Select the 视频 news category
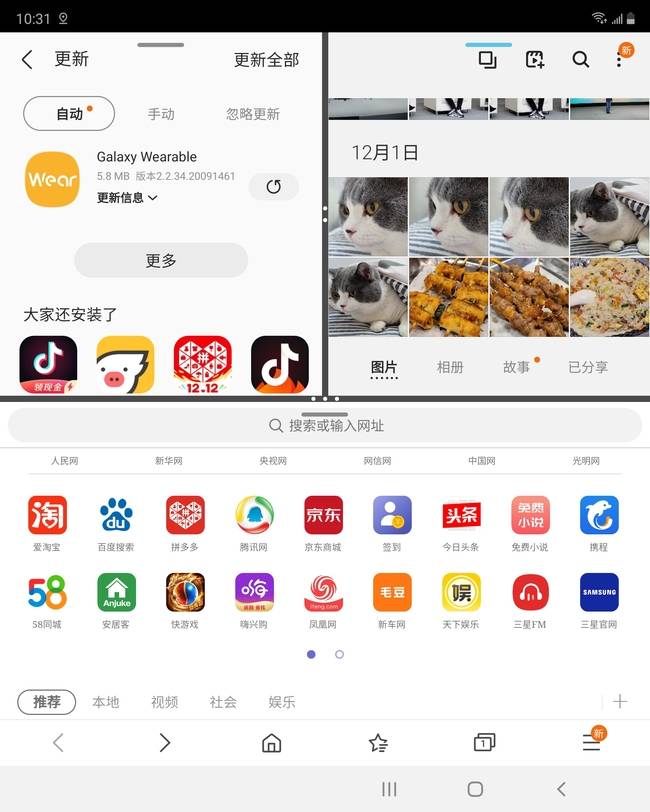The image size is (650, 812). click(164, 702)
